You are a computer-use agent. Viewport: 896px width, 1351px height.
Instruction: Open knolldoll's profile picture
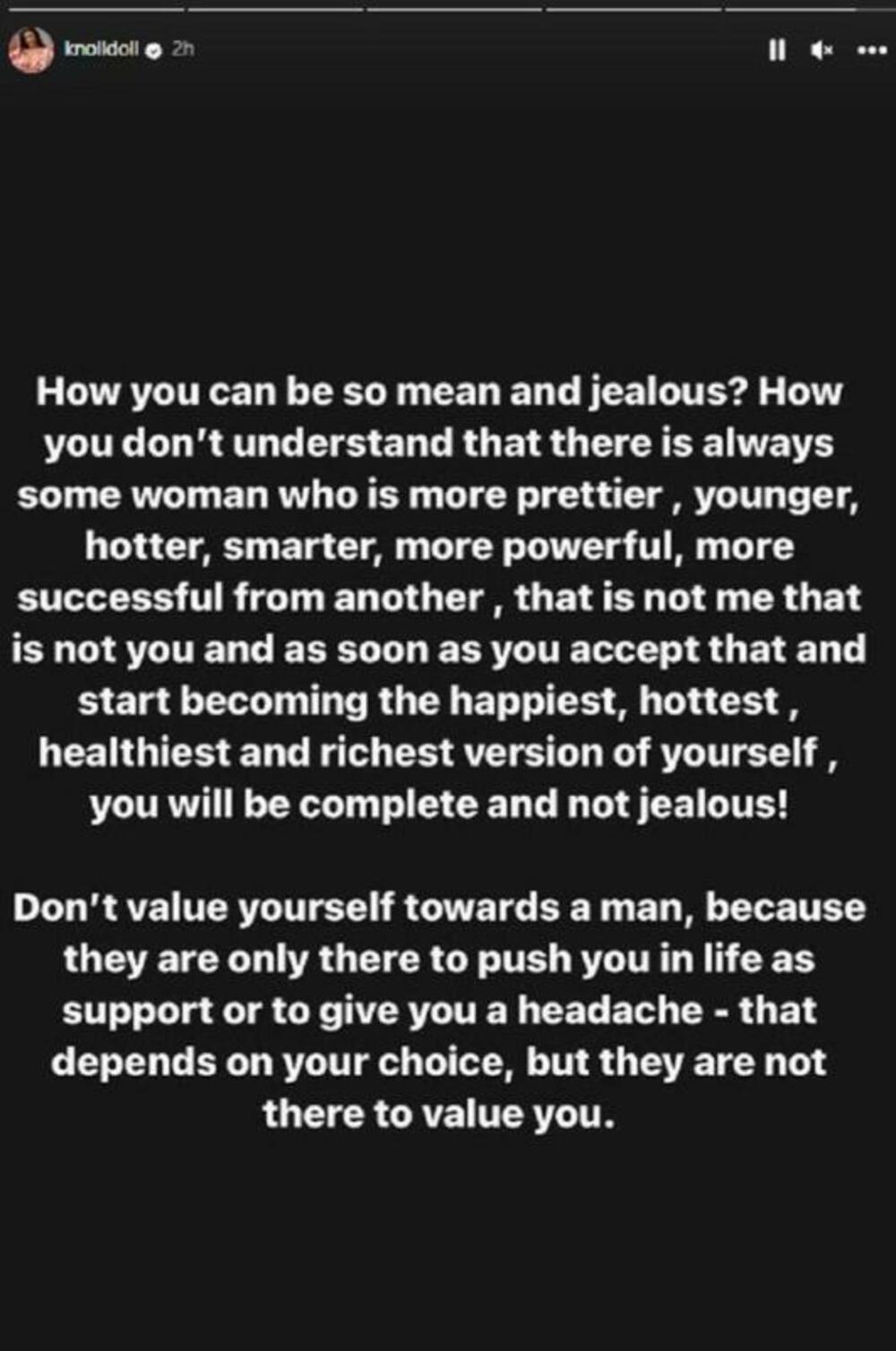(30, 50)
